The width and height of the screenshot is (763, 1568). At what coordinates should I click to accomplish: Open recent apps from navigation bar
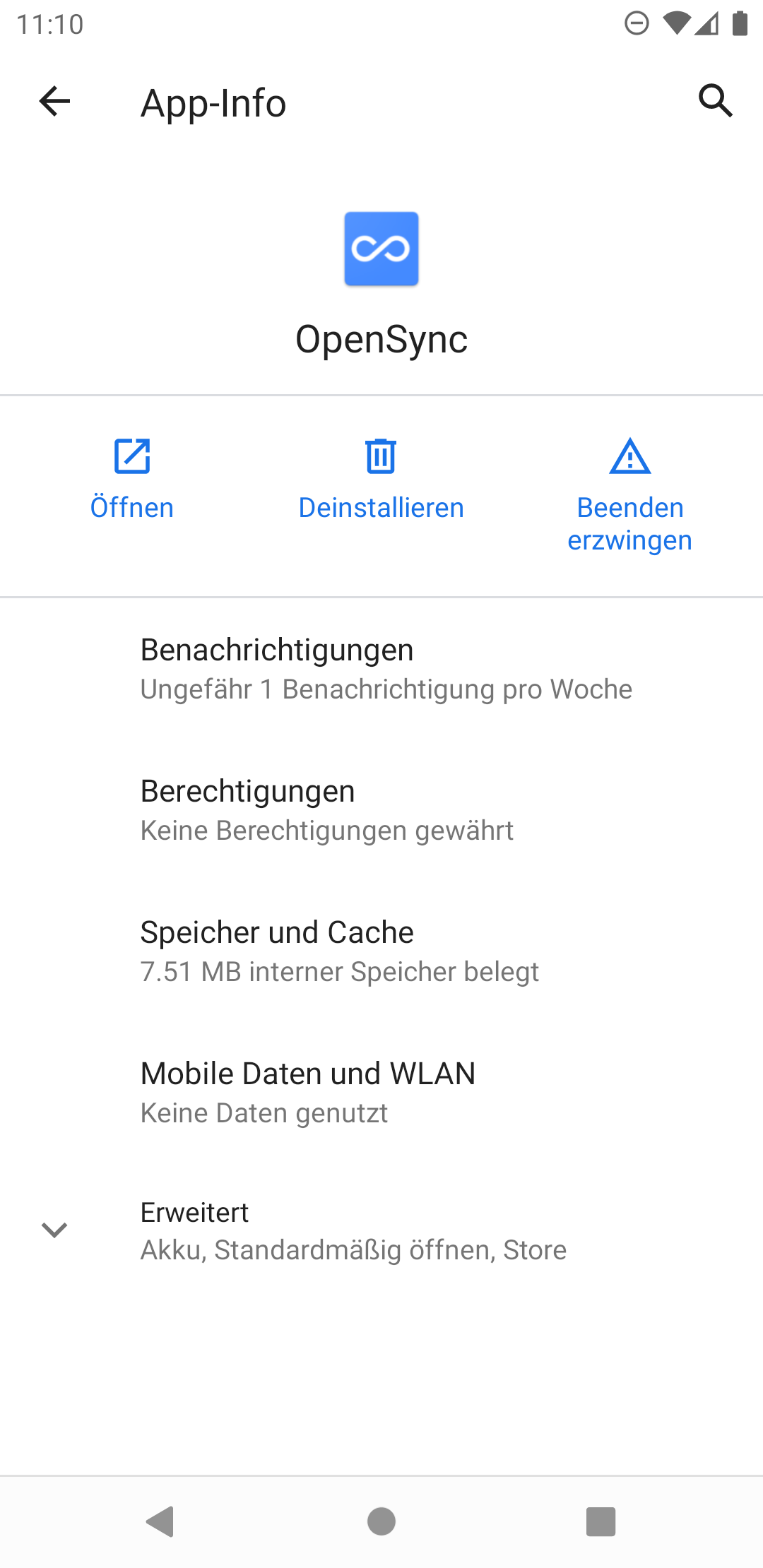click(x=601, y=1521)
